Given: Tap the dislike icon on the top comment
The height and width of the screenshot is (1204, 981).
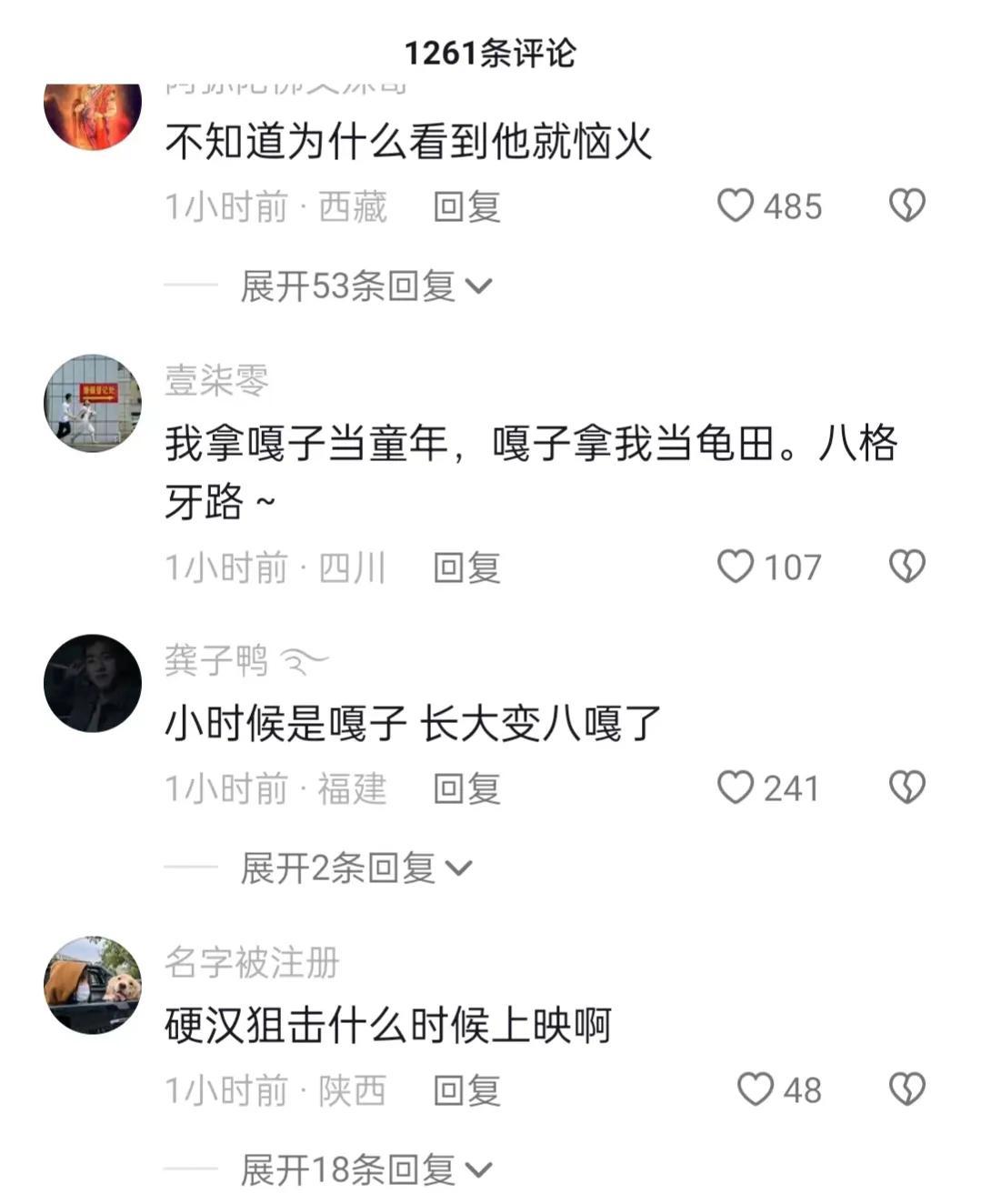Looking at the screenshot, I should 905,207.
